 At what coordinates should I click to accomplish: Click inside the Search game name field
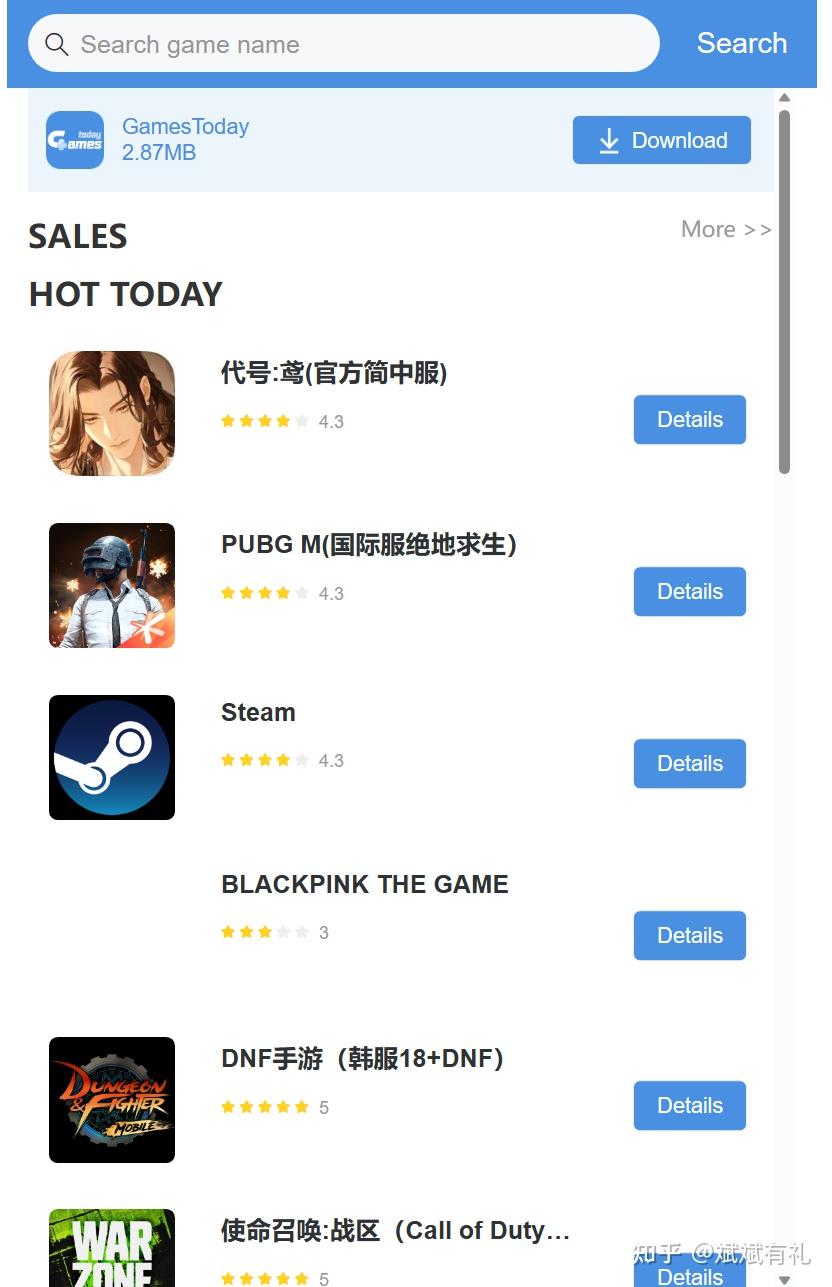tap(300, 43)
